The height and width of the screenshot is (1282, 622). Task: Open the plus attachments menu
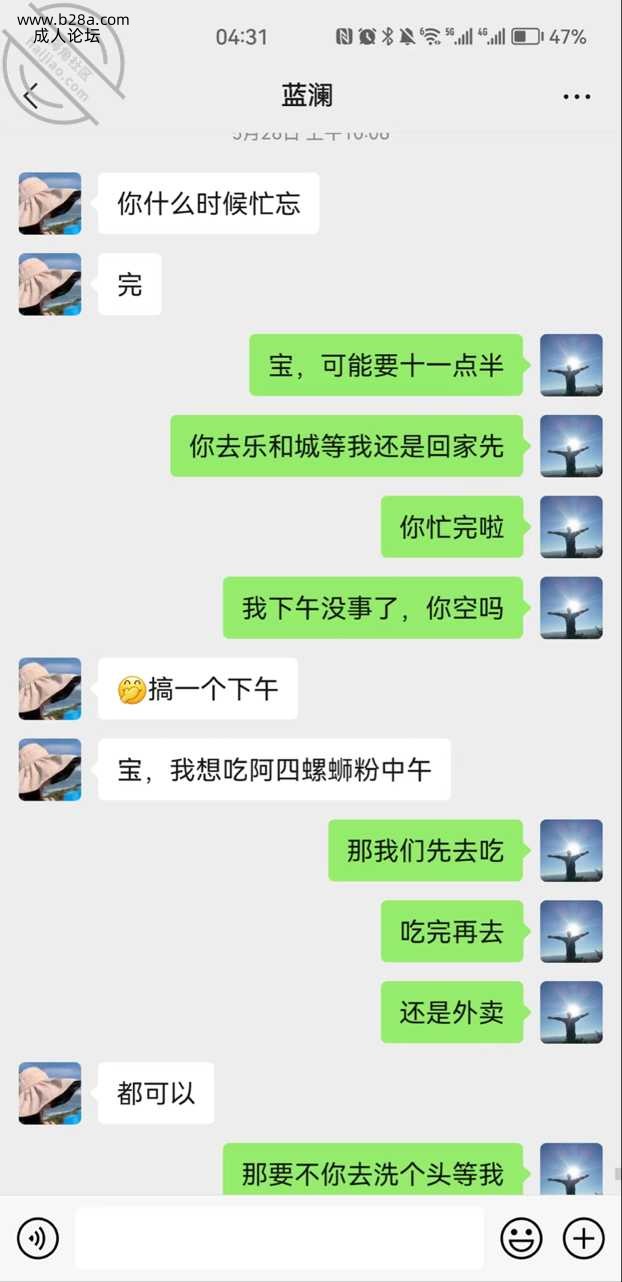point(584,1239)
